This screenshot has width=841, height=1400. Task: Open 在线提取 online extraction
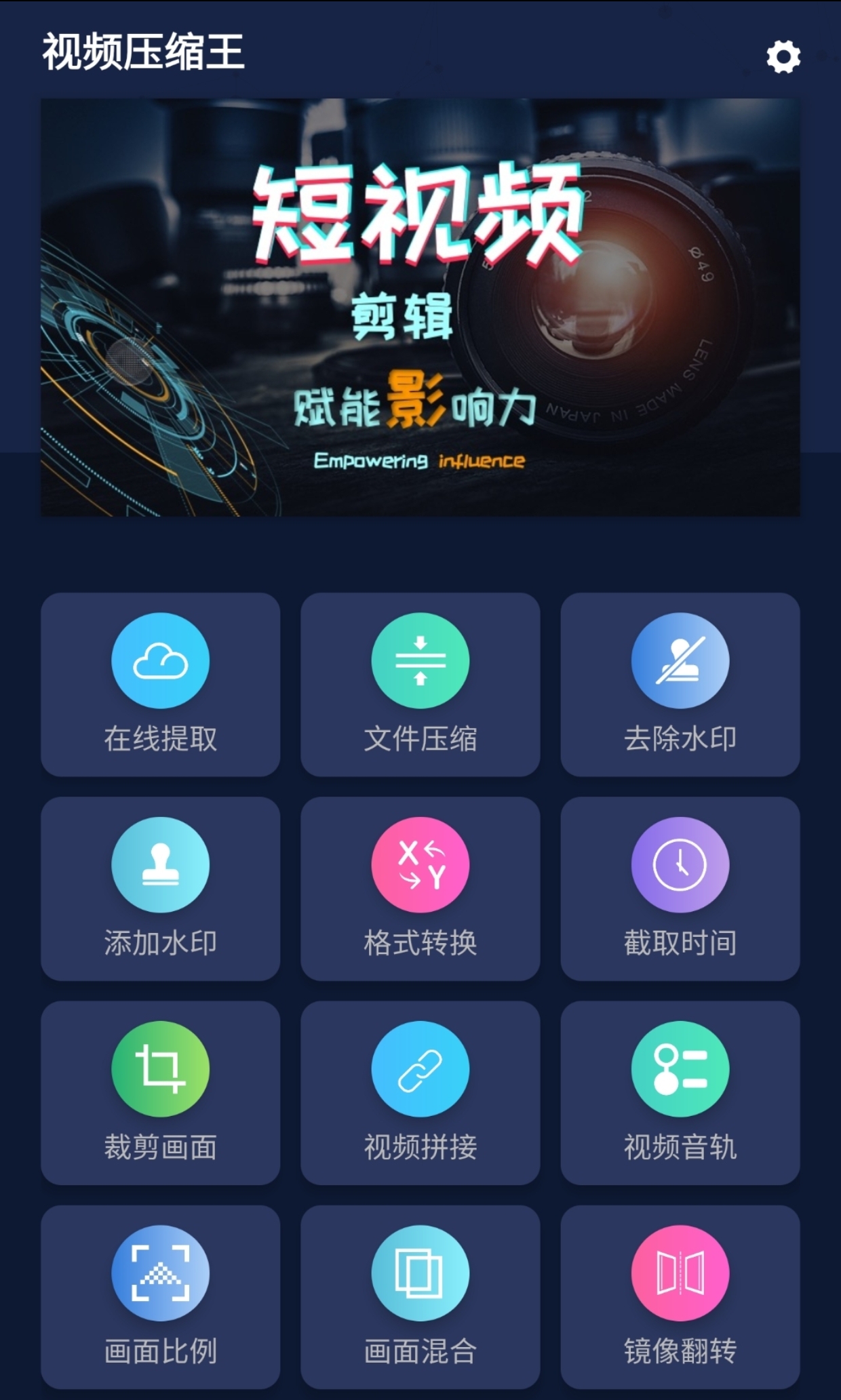click(x=160, y=684)
